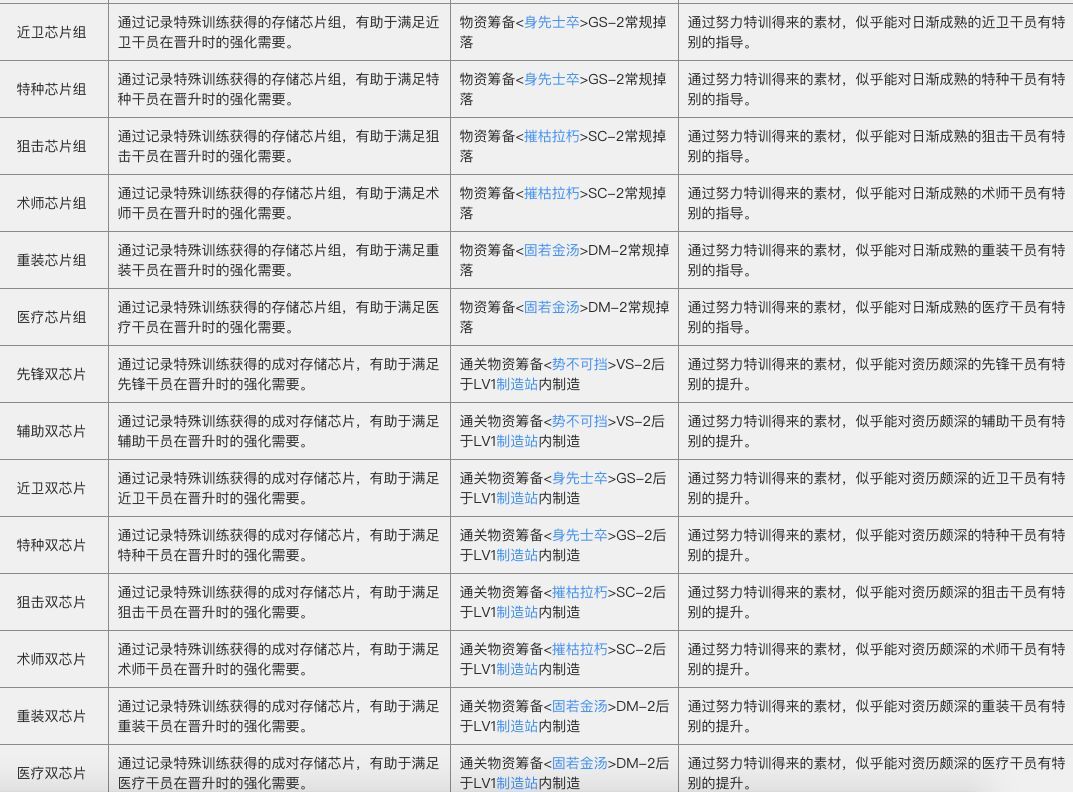Open 身先士卒 link in 特种芯片组 row
Image resolution: width=1073 pixels, height=792 pixels.
pyautogui.click(x=552, y=79)
